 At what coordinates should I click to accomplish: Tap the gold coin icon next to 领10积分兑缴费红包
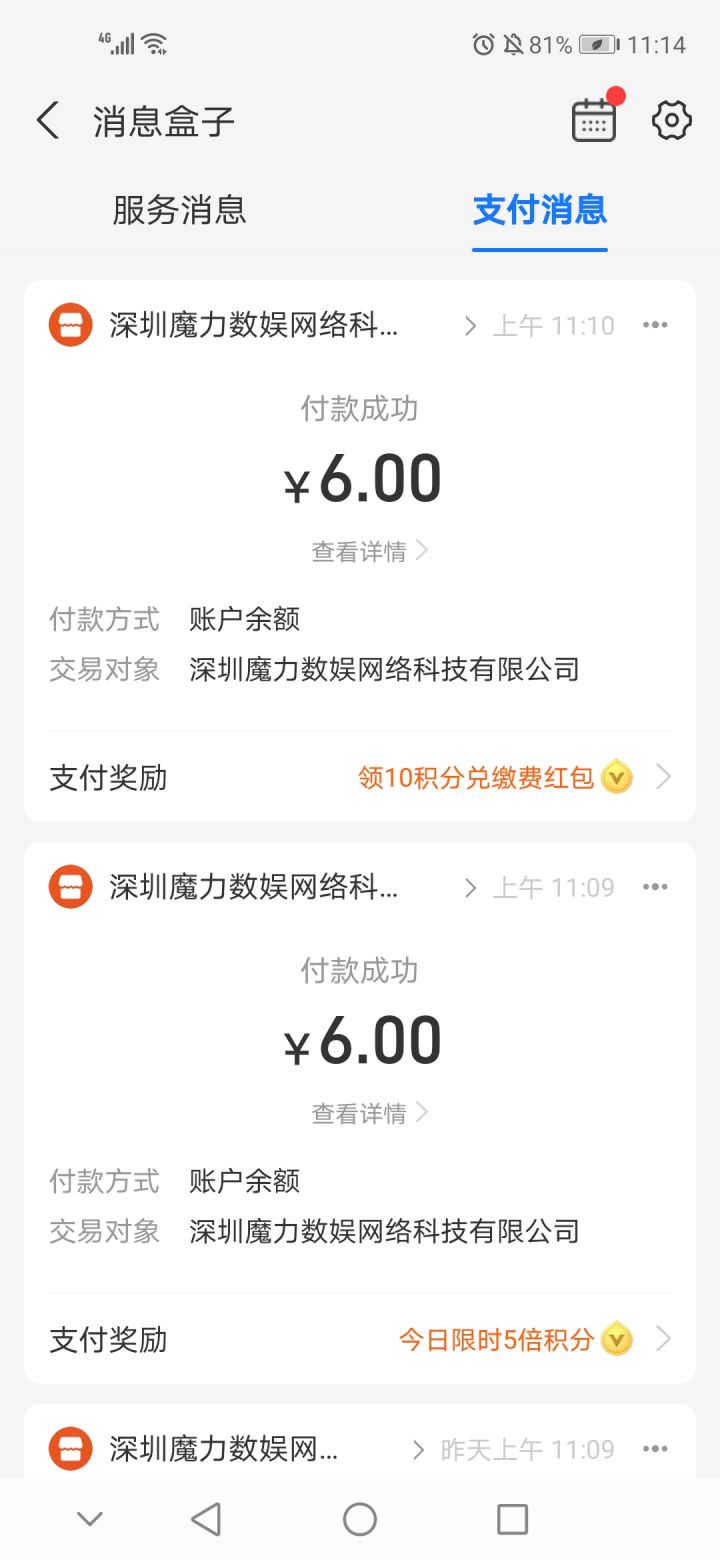point(617,777)
